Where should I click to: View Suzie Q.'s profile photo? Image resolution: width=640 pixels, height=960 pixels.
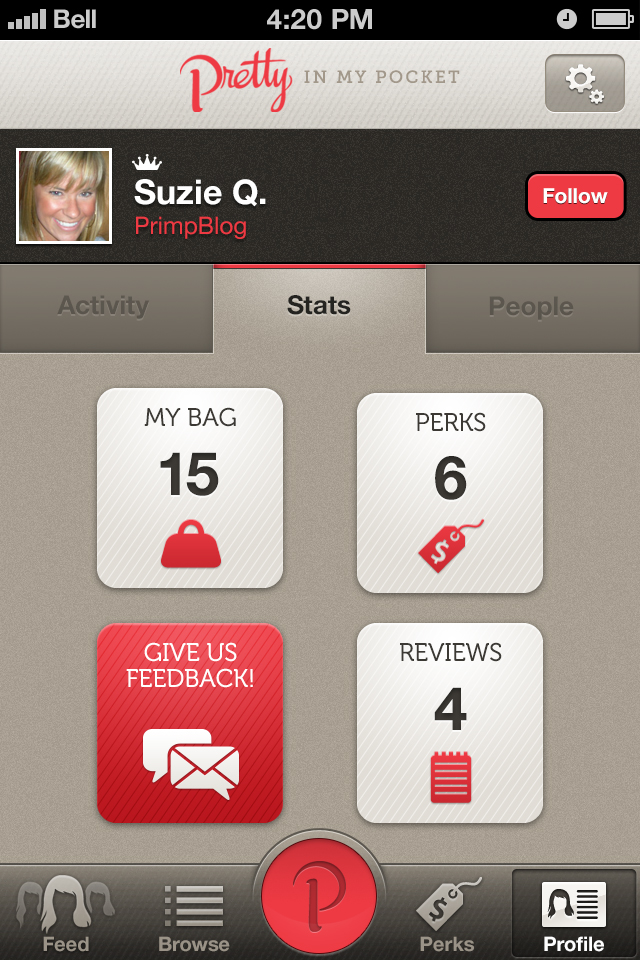click(64, 196)
